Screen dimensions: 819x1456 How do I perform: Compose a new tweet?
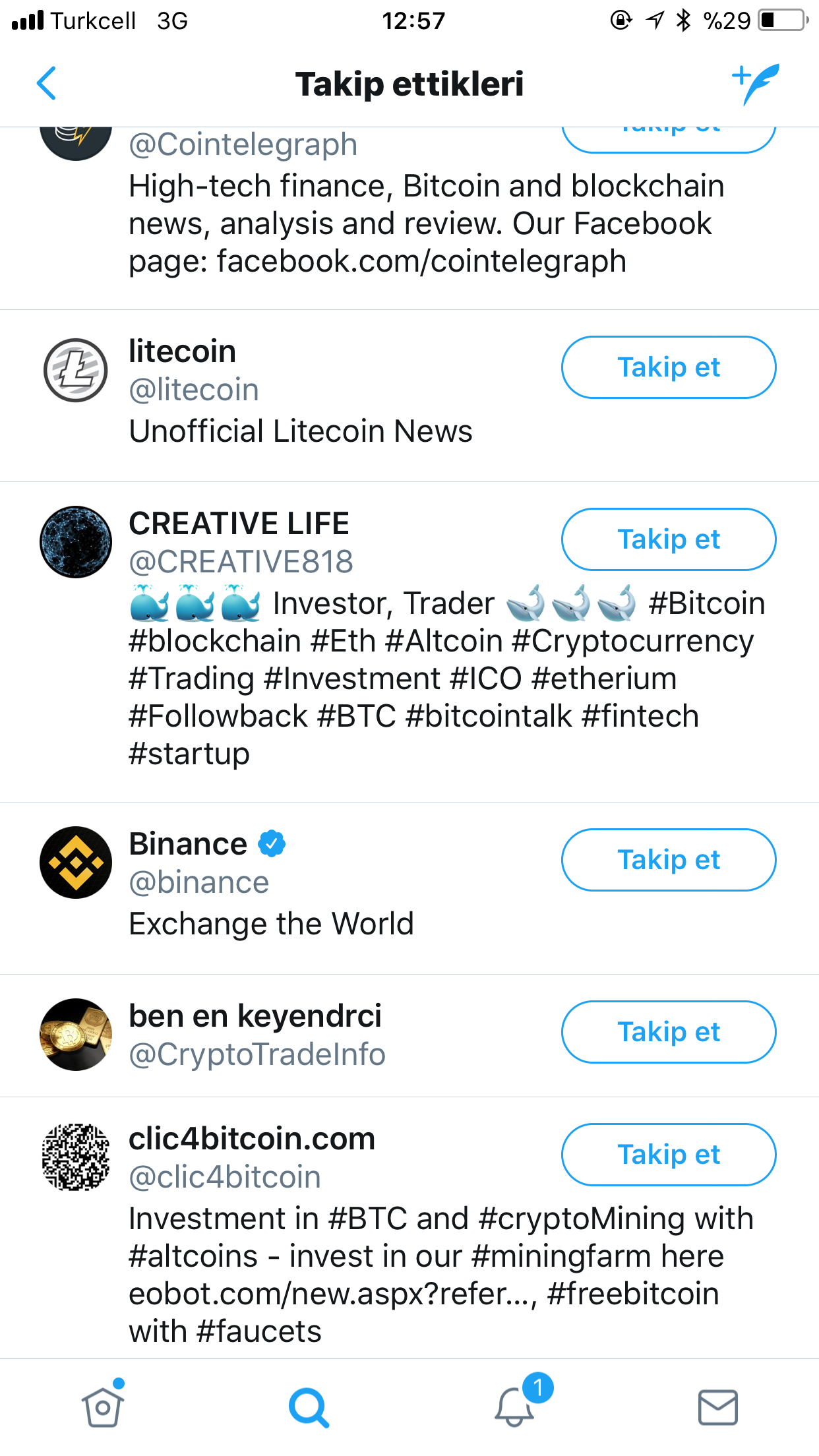coord(756,84)
